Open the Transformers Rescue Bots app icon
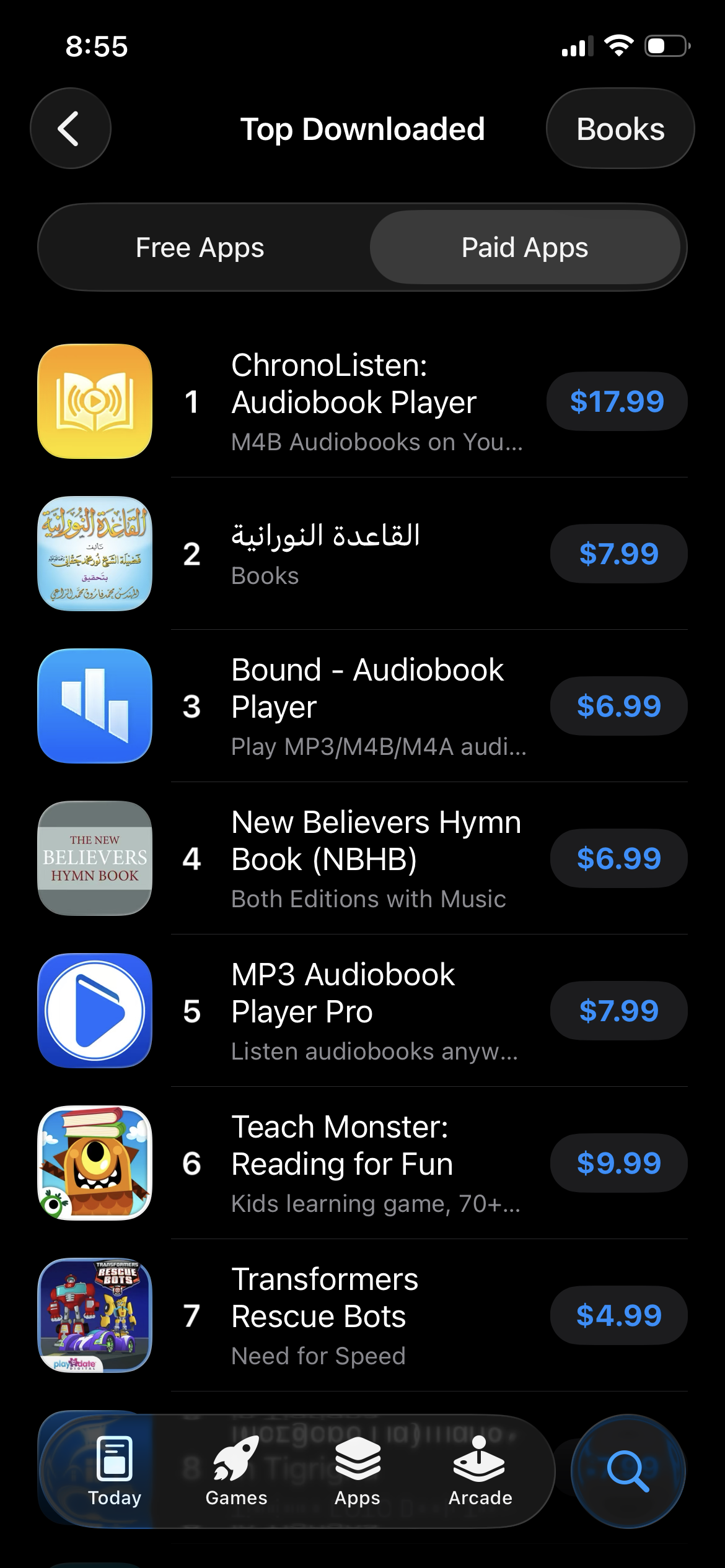725x1568 pixels. (94, 1315)
